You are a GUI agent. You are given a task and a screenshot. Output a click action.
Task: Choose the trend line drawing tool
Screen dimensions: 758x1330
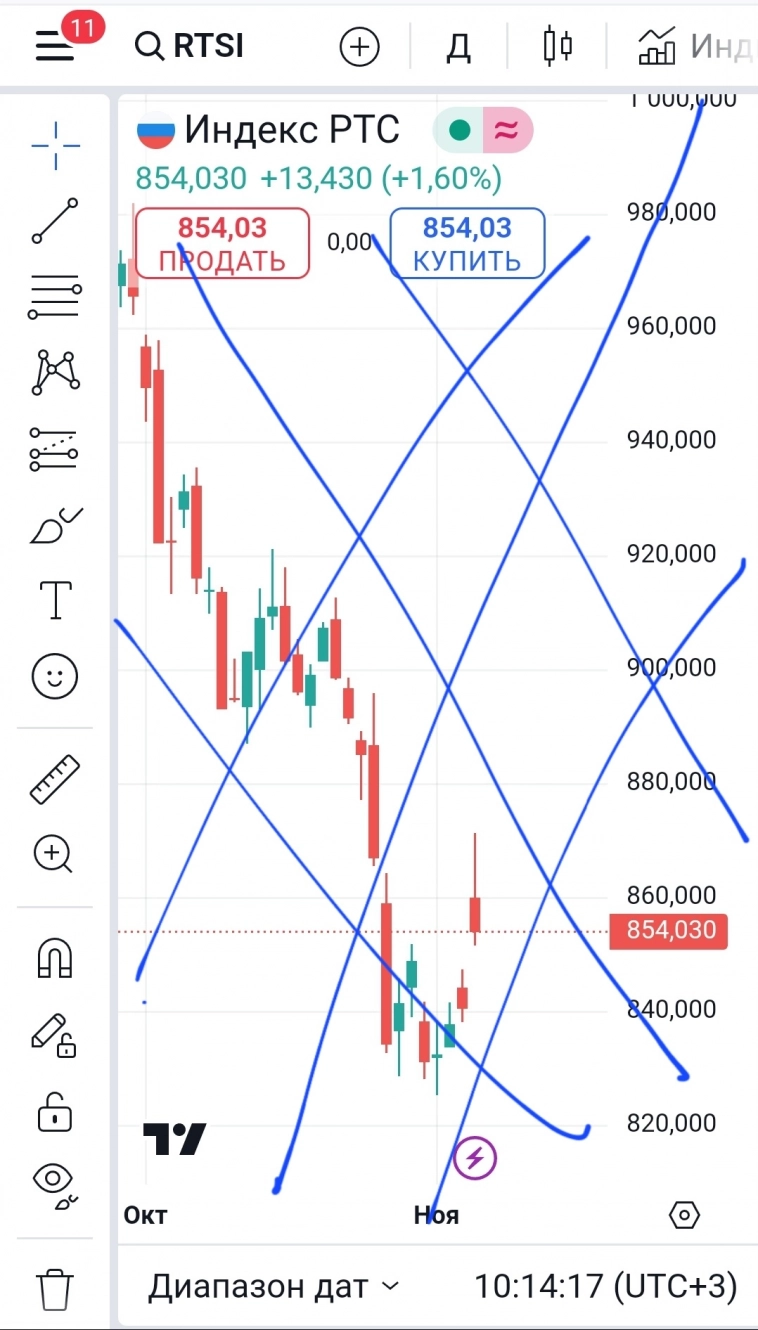(55, 220)
